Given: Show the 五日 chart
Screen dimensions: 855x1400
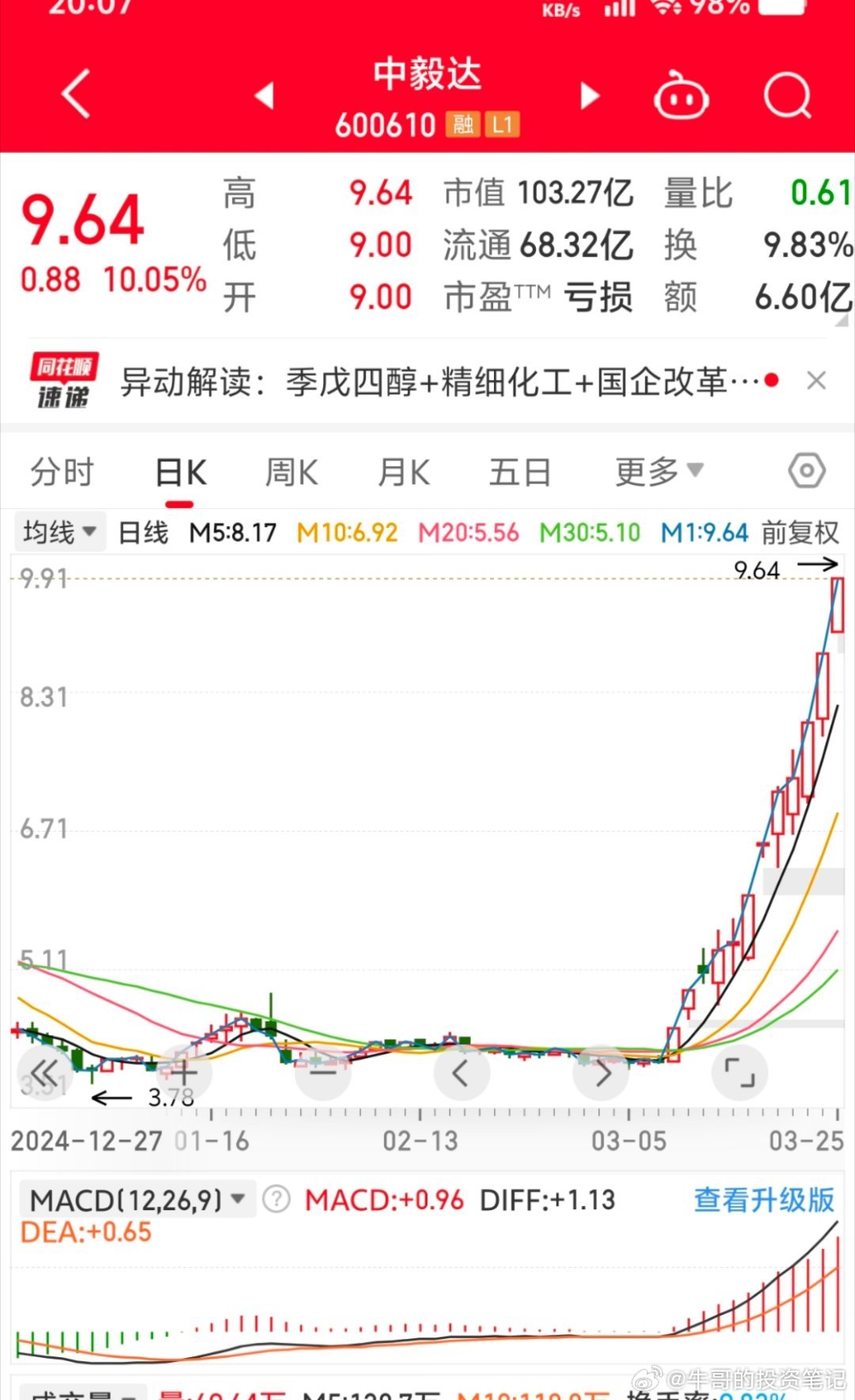Looking at the screenshot, I should click(x=519, y=472).
